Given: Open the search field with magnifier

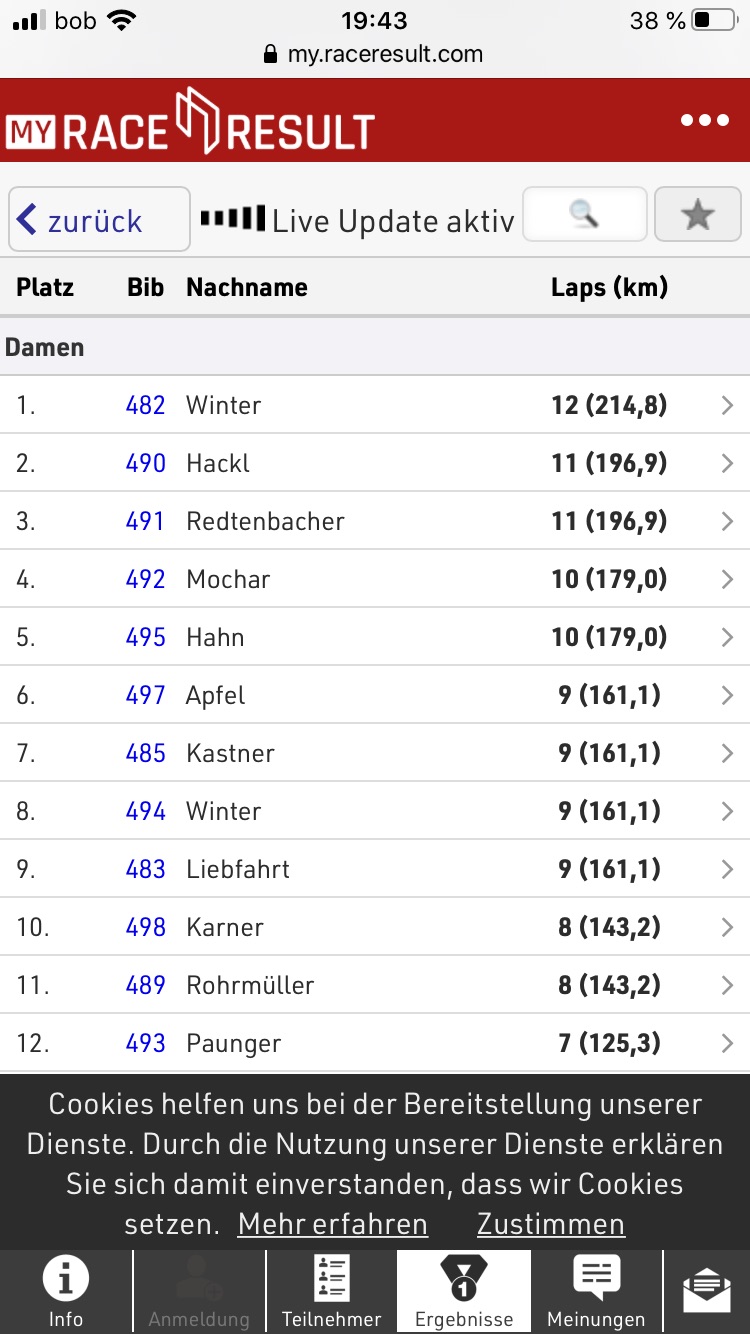Looking at the screenshot, I should point(584,214).
